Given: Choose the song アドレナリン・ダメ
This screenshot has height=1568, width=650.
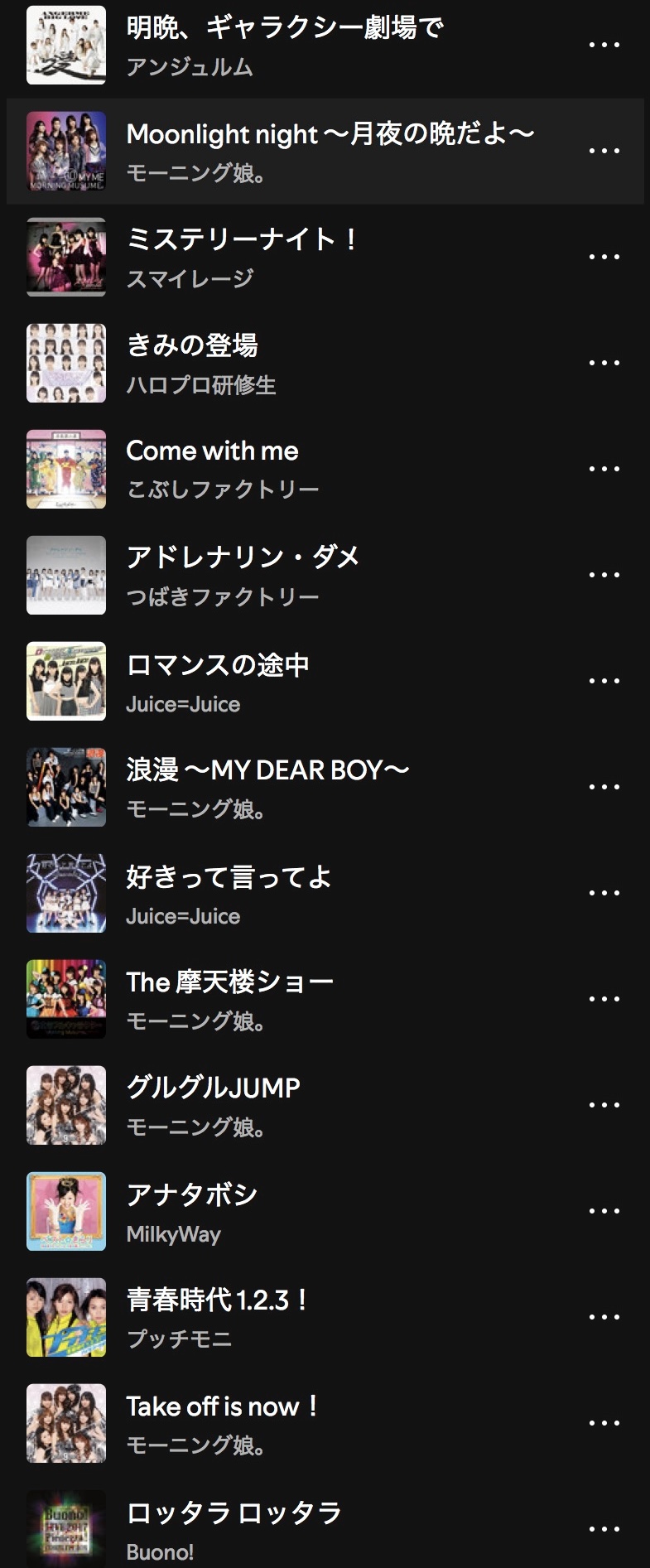Looking at the screenshot, I should click(x=243, y=557).
